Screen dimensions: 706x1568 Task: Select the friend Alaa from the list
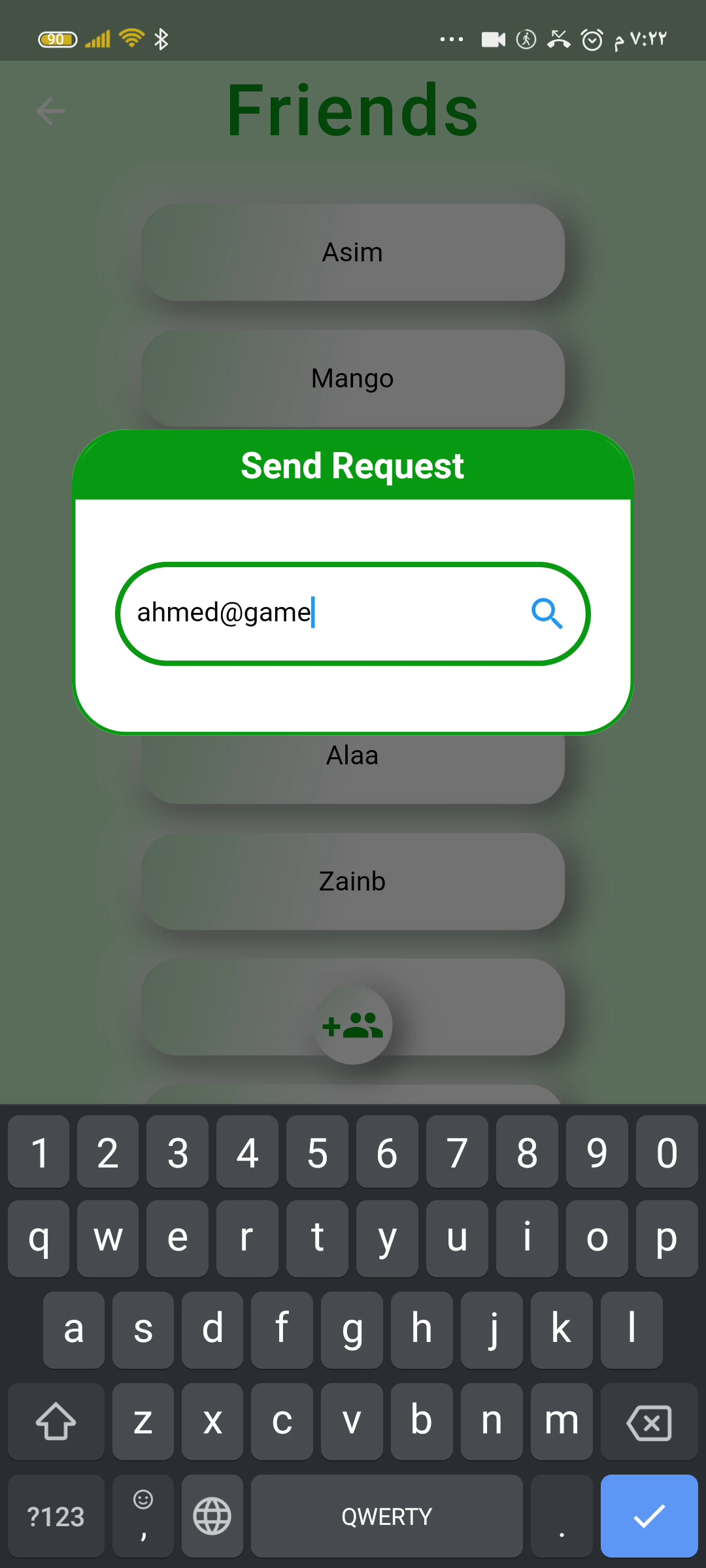point(353,755)
